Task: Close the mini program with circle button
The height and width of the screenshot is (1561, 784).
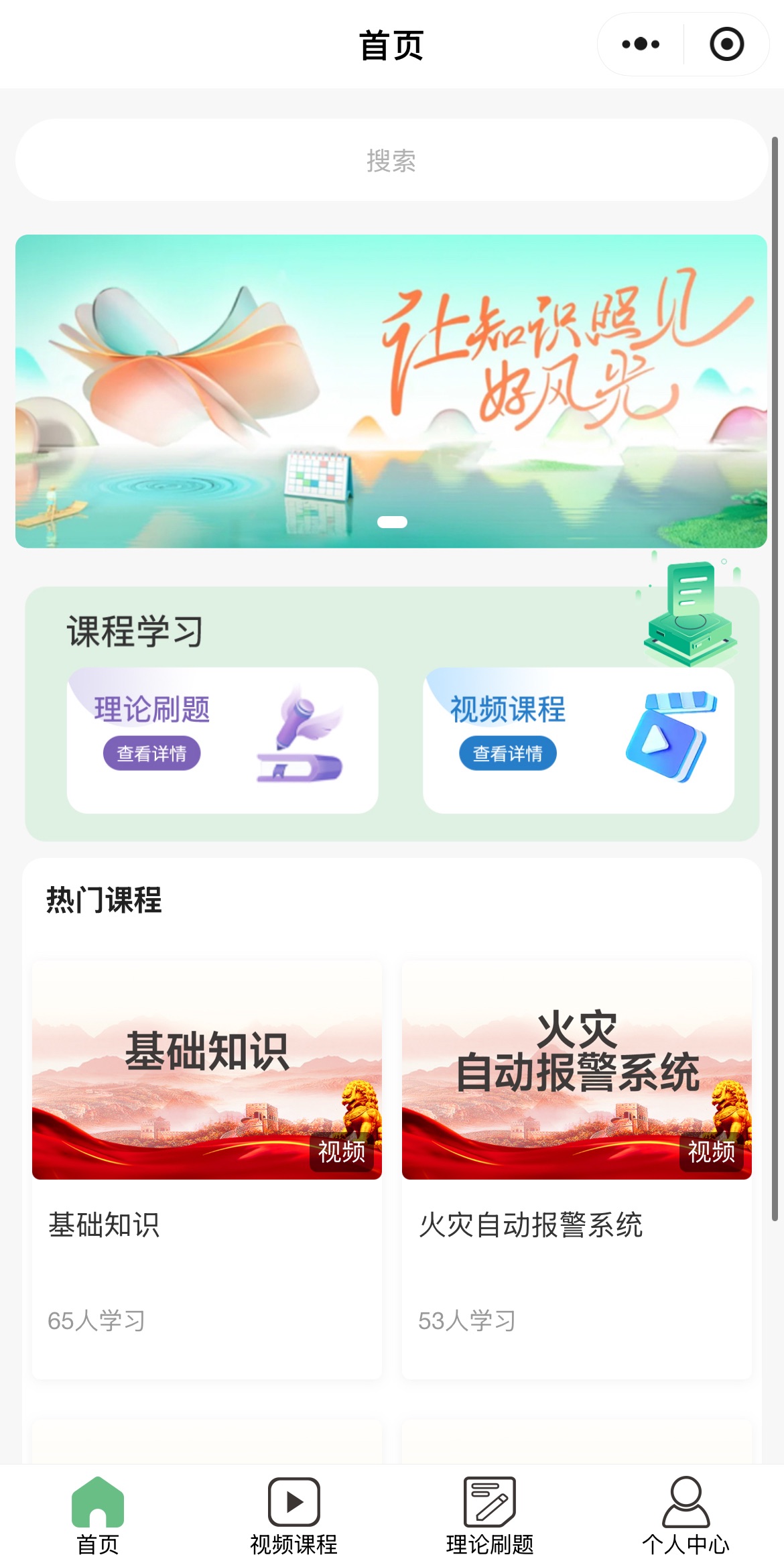Action: (x=726, y=44)
